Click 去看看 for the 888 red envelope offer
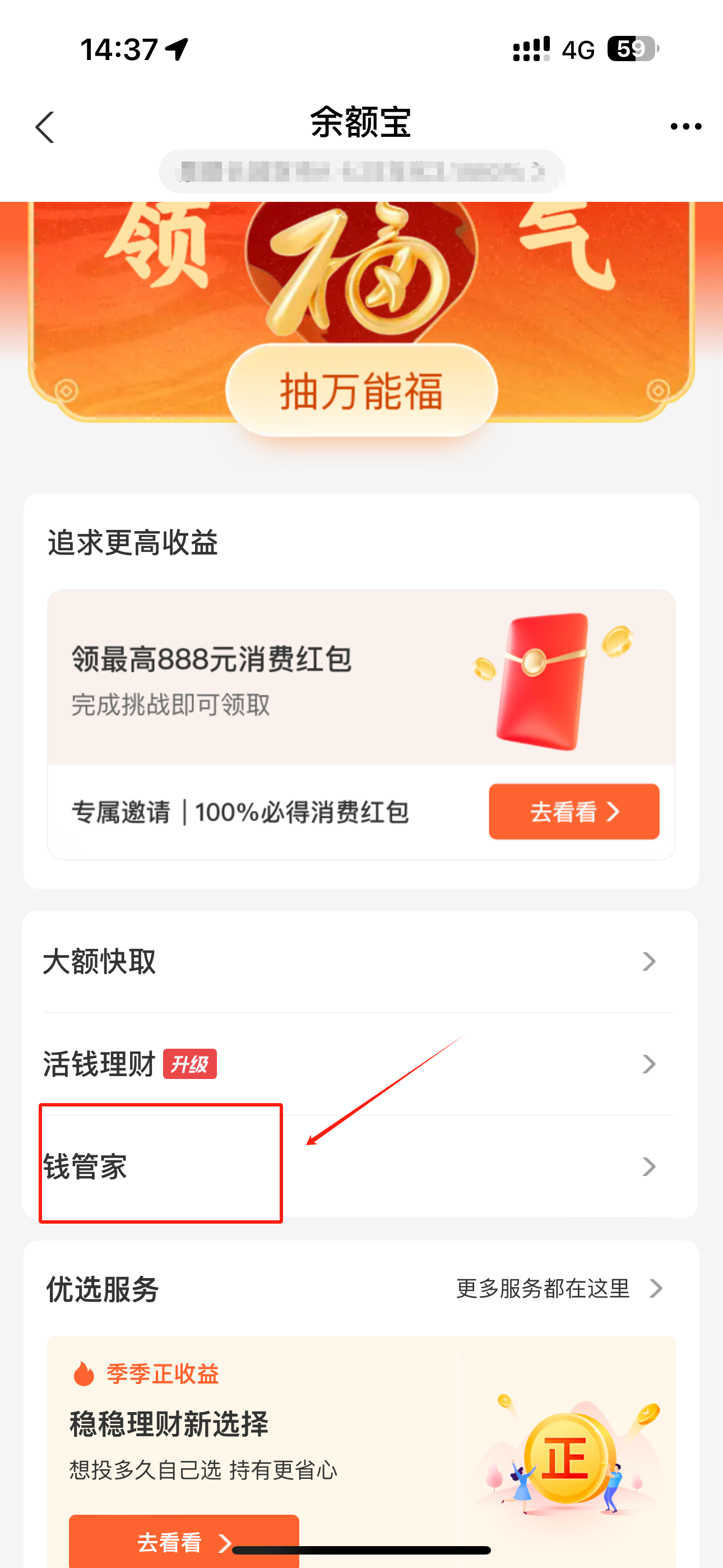This screenshot has height=1568, width=723. pos(574,811)
